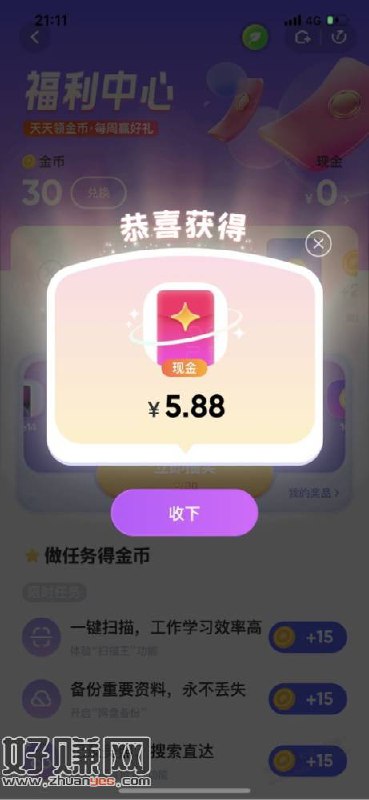Tap 收下 to accept the cash reward
This screenshot has width=369, height=800.
(184, 513)
